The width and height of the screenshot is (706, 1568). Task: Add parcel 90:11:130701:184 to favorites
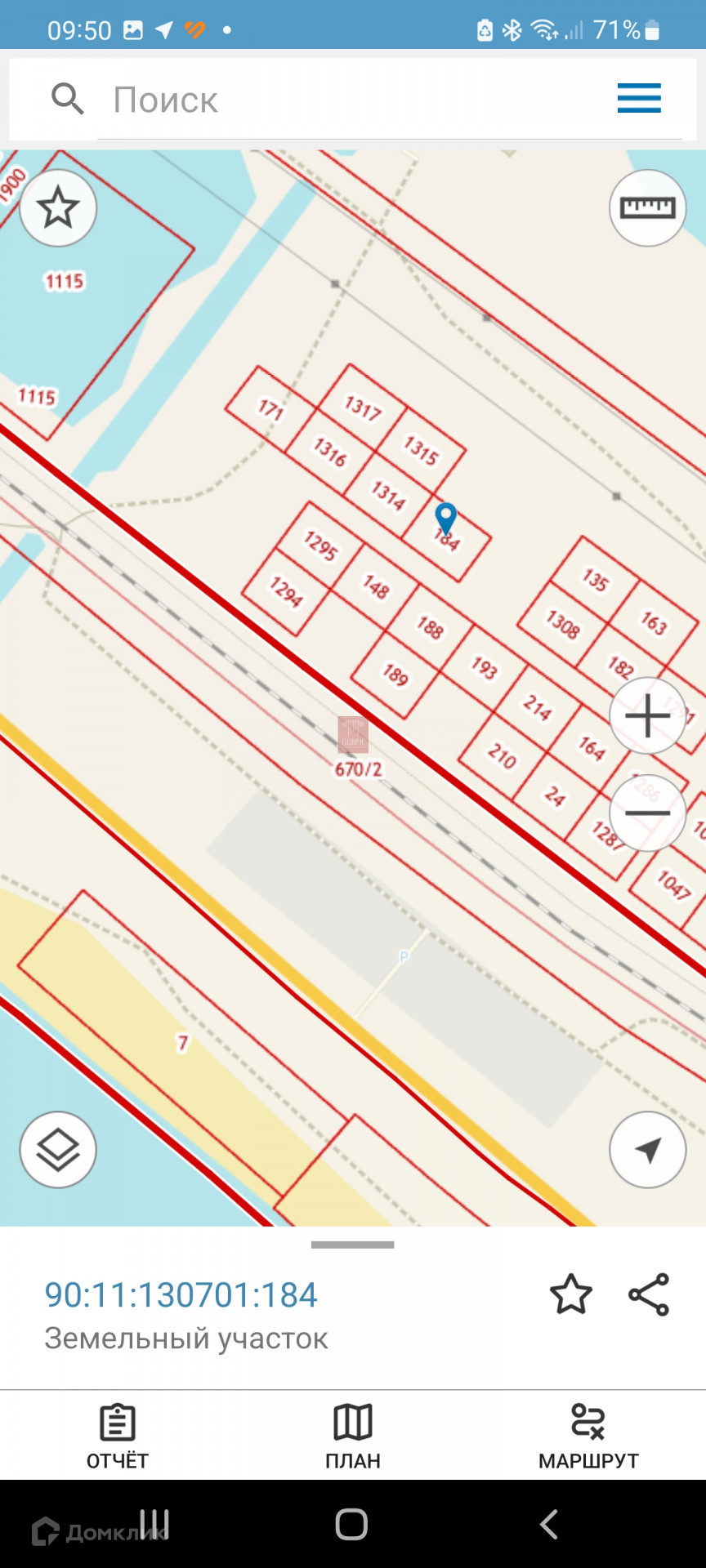pyautogui.click(x=570, y=1294)
